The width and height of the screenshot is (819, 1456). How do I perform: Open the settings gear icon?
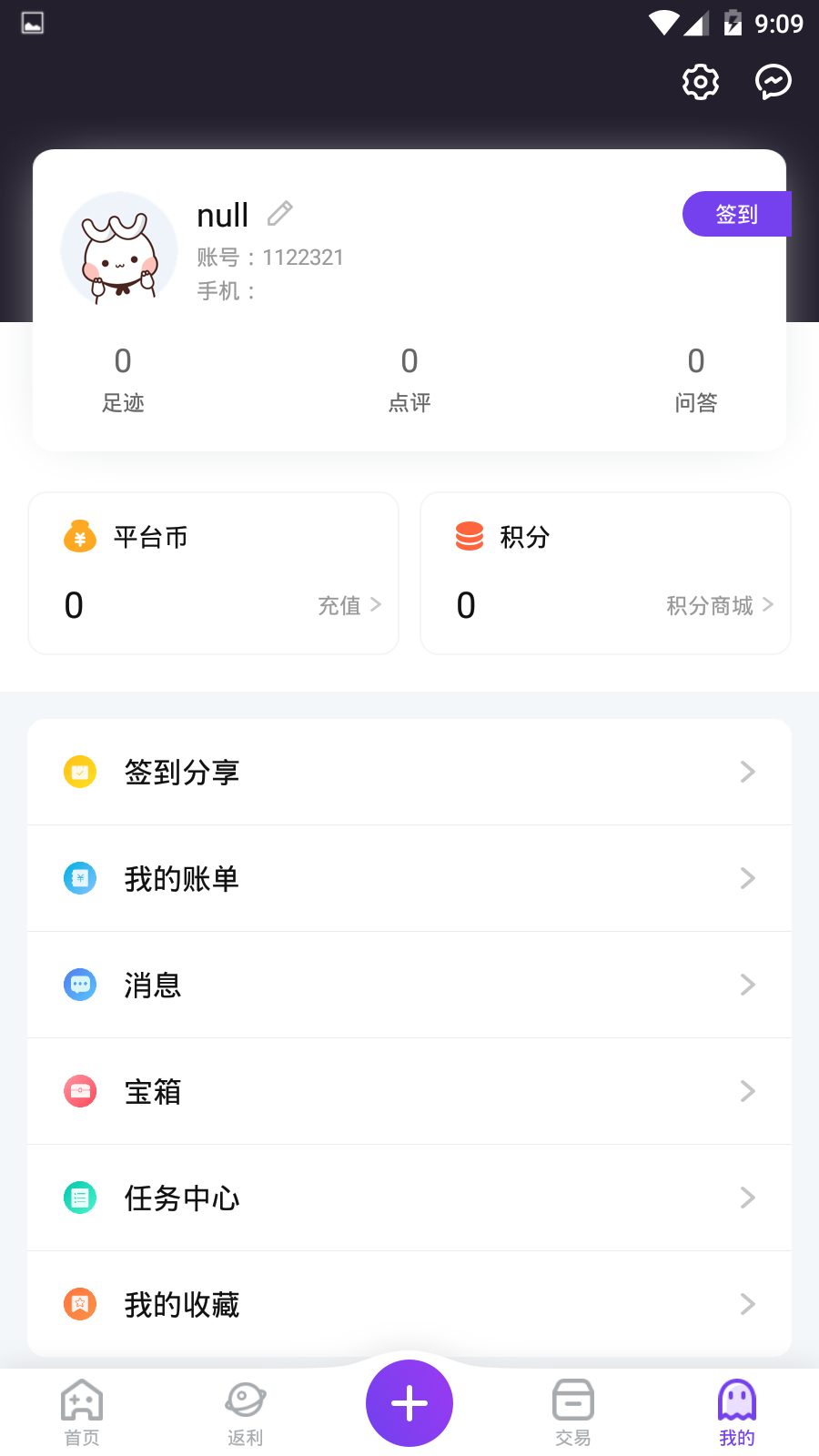[701, 82]
